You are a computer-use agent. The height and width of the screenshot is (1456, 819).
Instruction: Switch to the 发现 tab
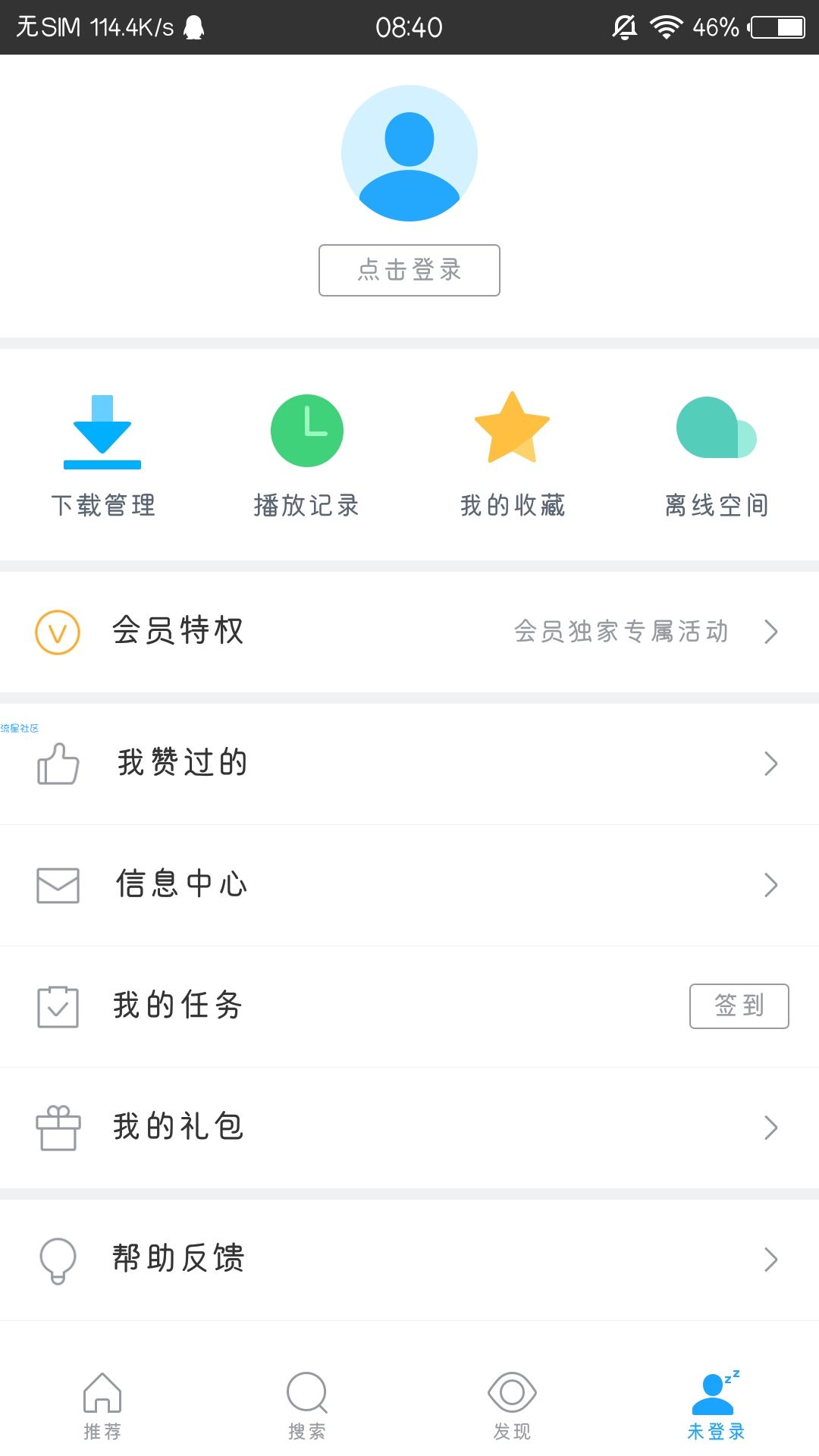(512, 1407)
